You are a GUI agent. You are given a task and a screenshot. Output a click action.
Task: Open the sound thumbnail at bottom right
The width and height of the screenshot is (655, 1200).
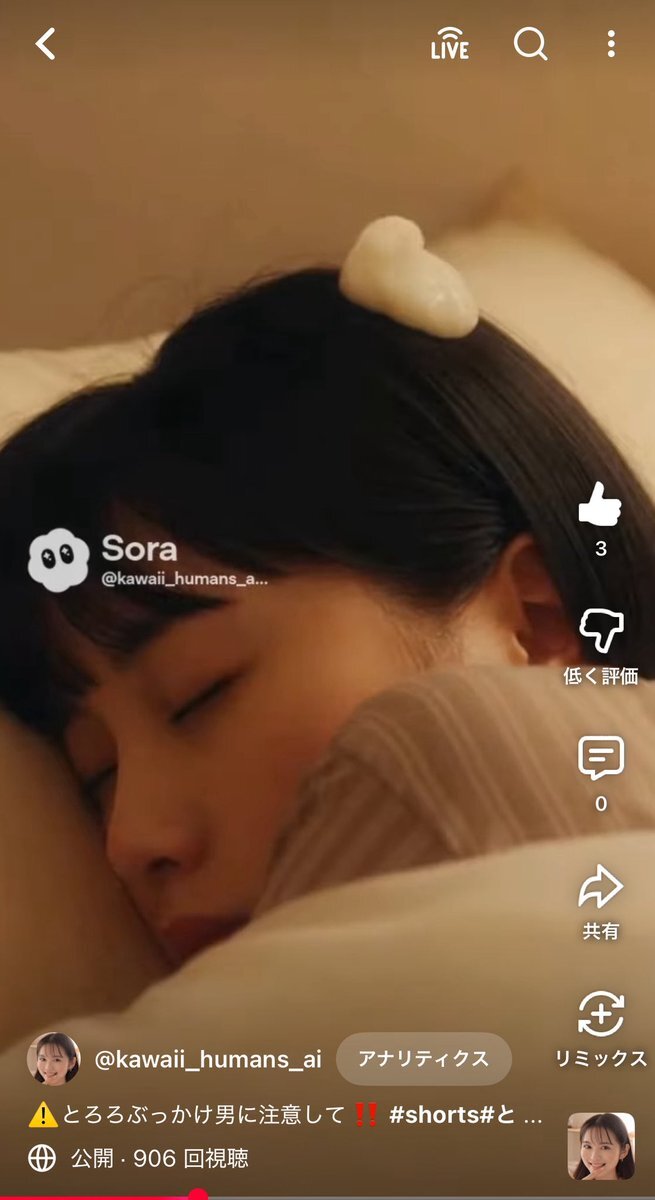601,1146
